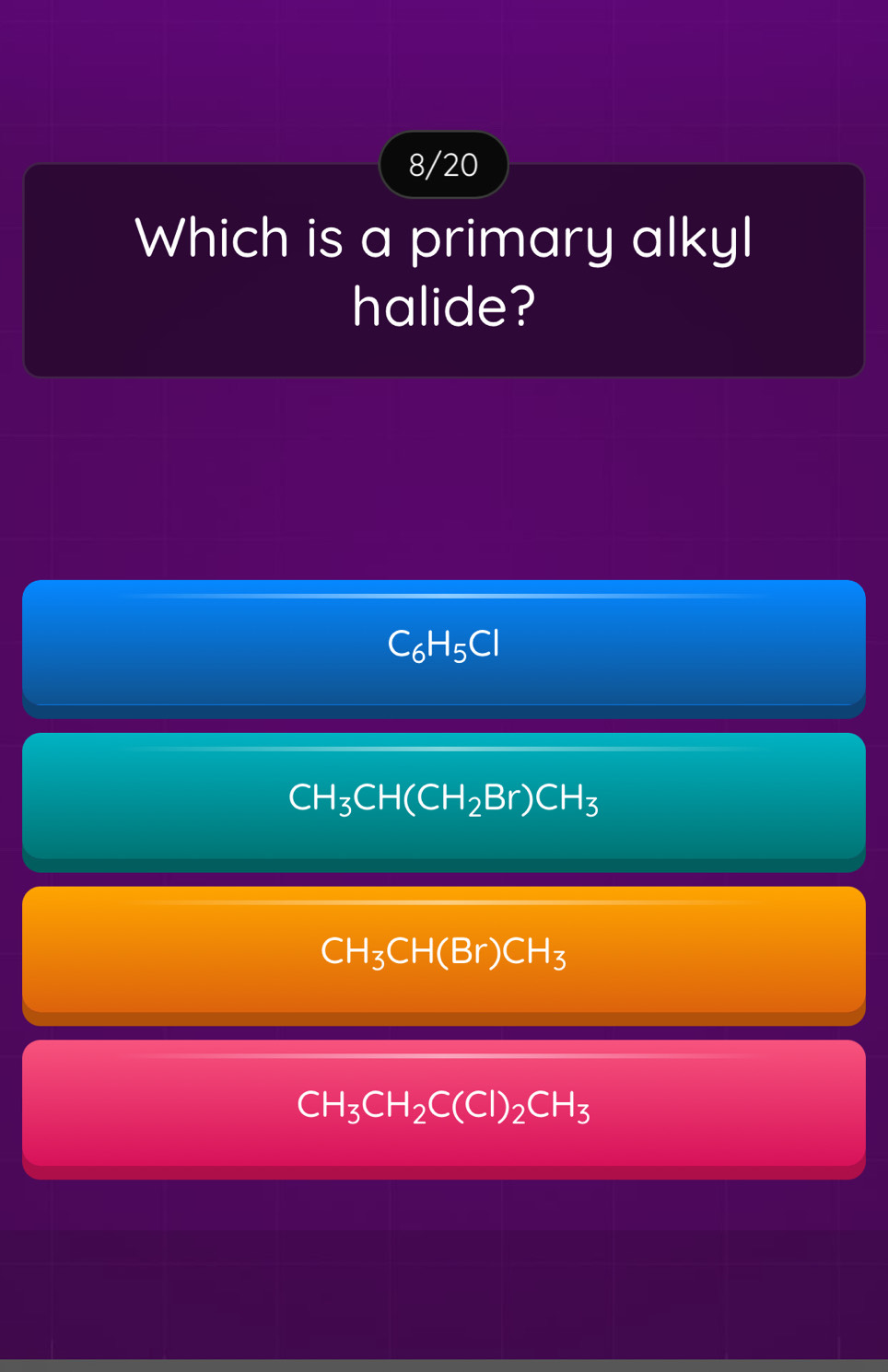Tap answer CH3CH2C(Cl)2CH3
The height and width of the screenshot is (1372, 888).
coord(443,1105)
